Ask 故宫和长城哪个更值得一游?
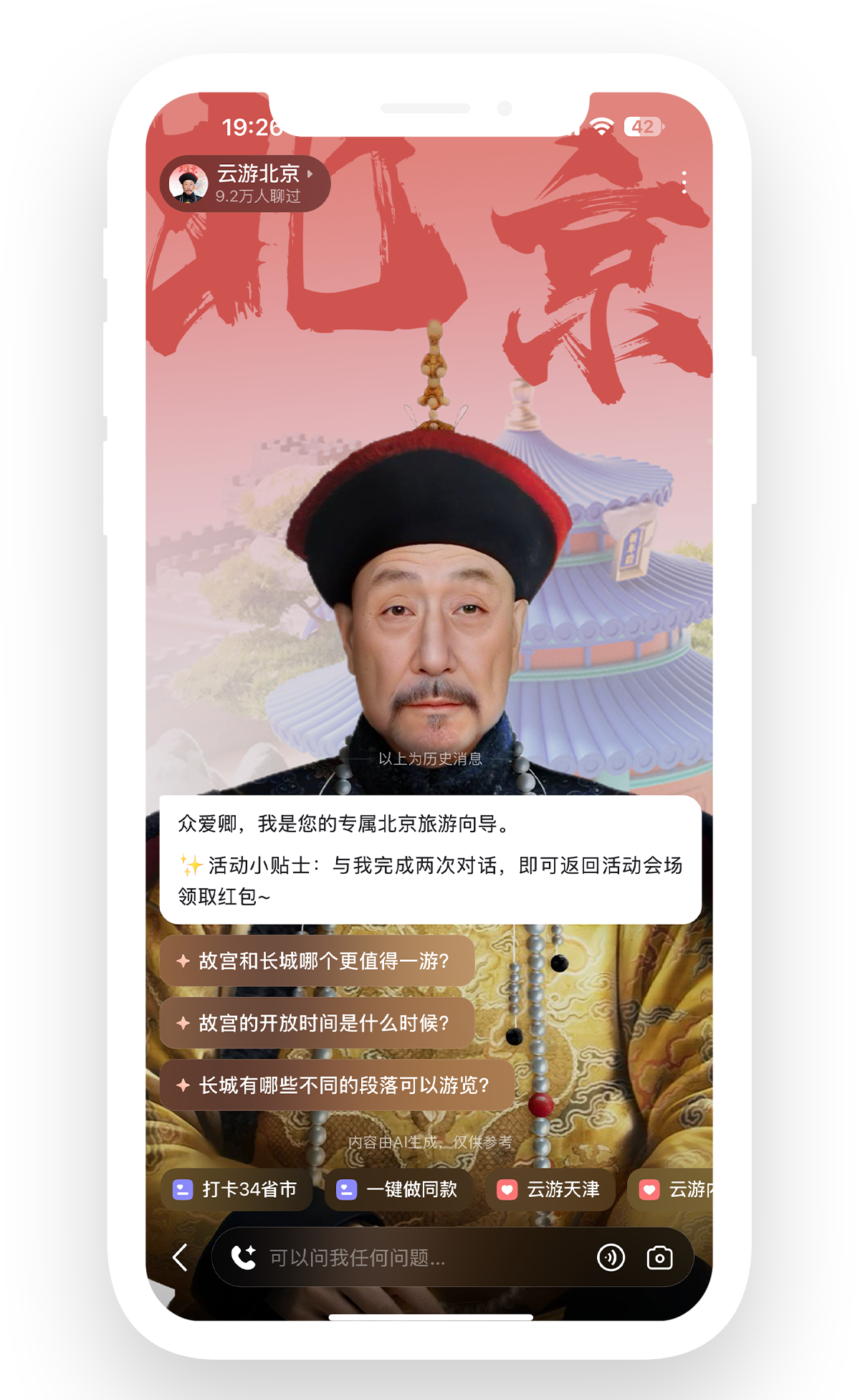The width and height of the screenshot is (860, 1400). [x=316, y=961]
